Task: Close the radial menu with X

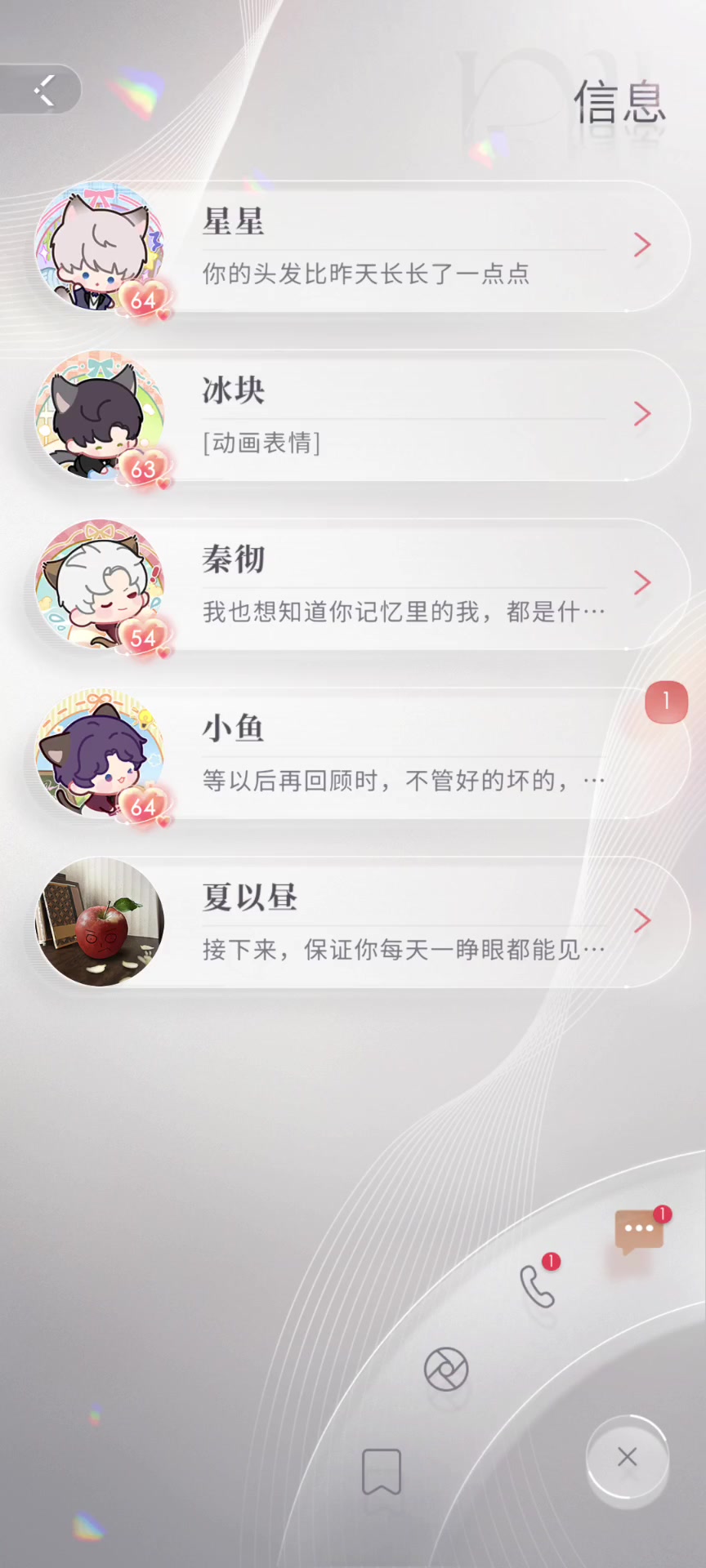Action: (x=627, y=1457)
